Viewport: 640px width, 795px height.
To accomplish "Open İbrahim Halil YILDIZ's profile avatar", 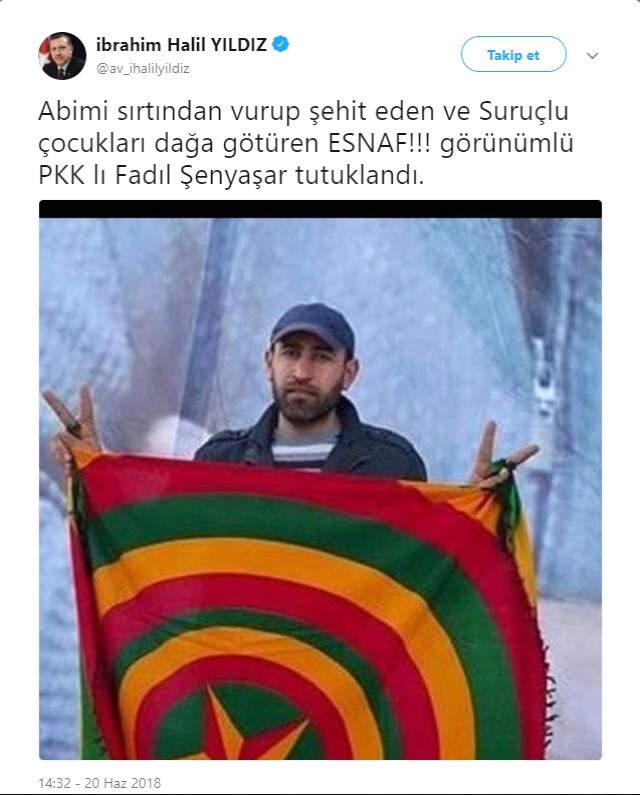I will point(62,56).
